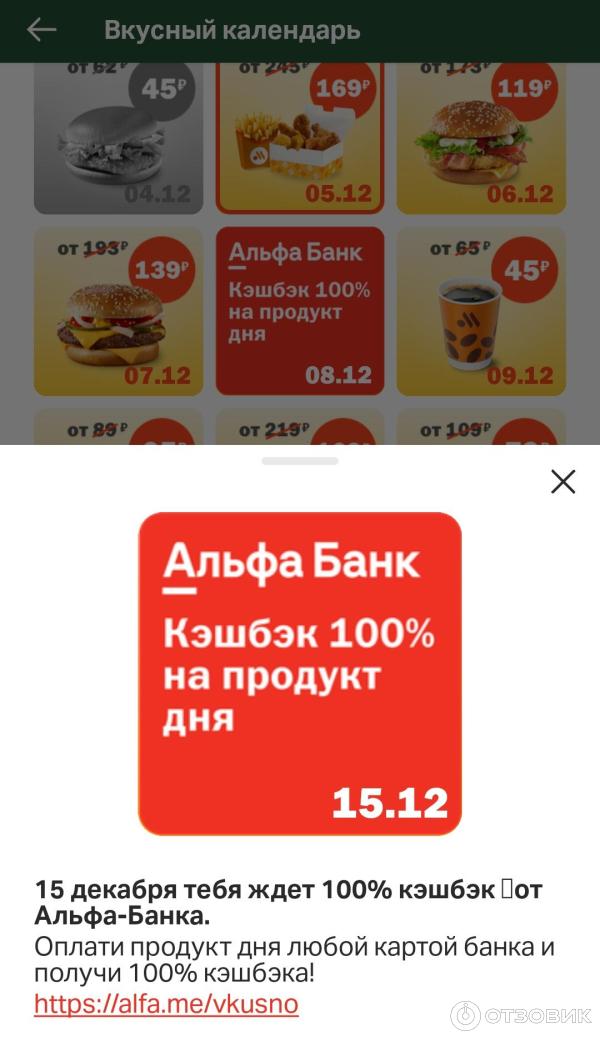View the 07.12 cheeseburger deal
This screenshot has width=600, height=1041.
pyautogui.click(x=118, y=311)
